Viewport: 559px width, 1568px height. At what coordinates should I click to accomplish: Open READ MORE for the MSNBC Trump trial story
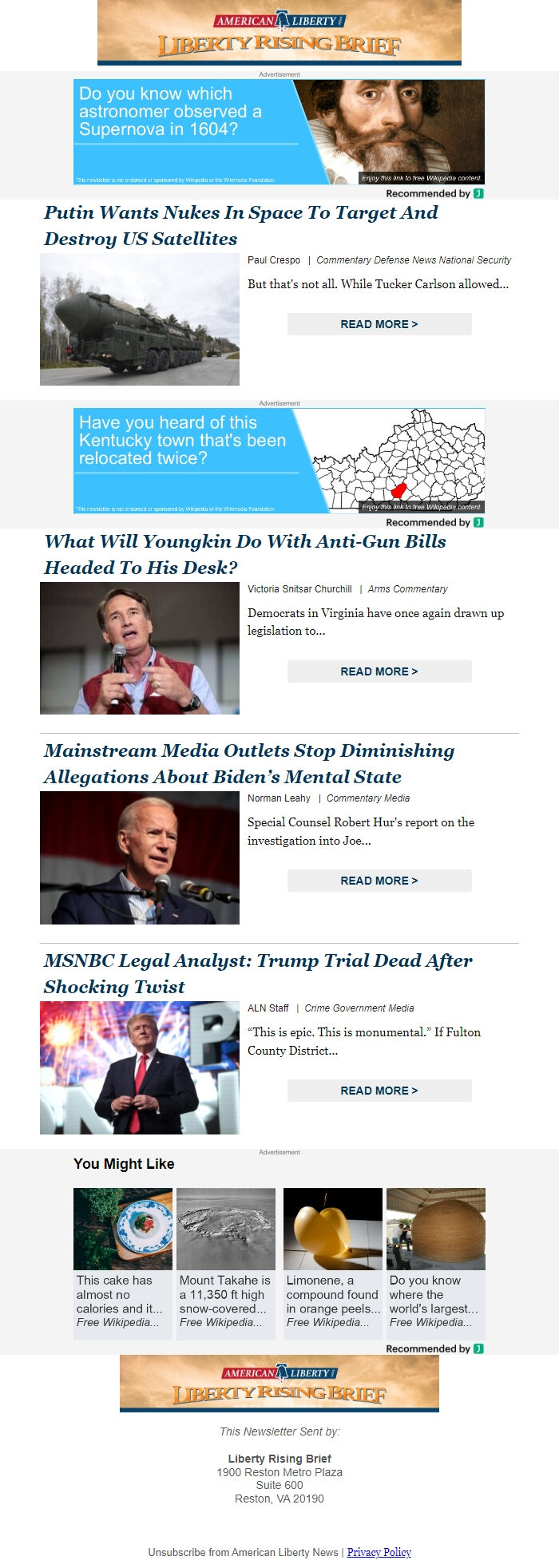379,1091
